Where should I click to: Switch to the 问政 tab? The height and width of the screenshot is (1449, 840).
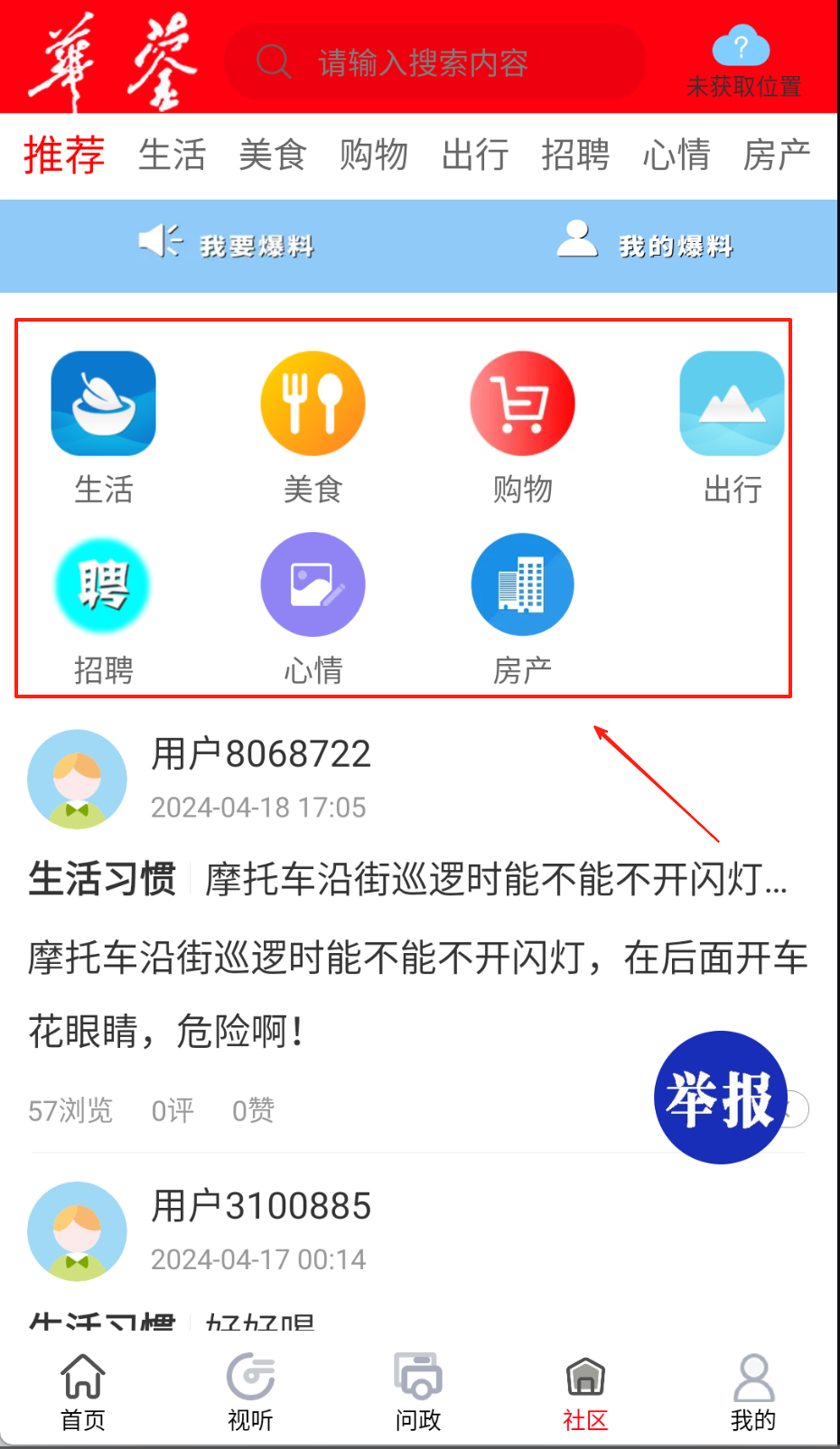pos(417,1392)
